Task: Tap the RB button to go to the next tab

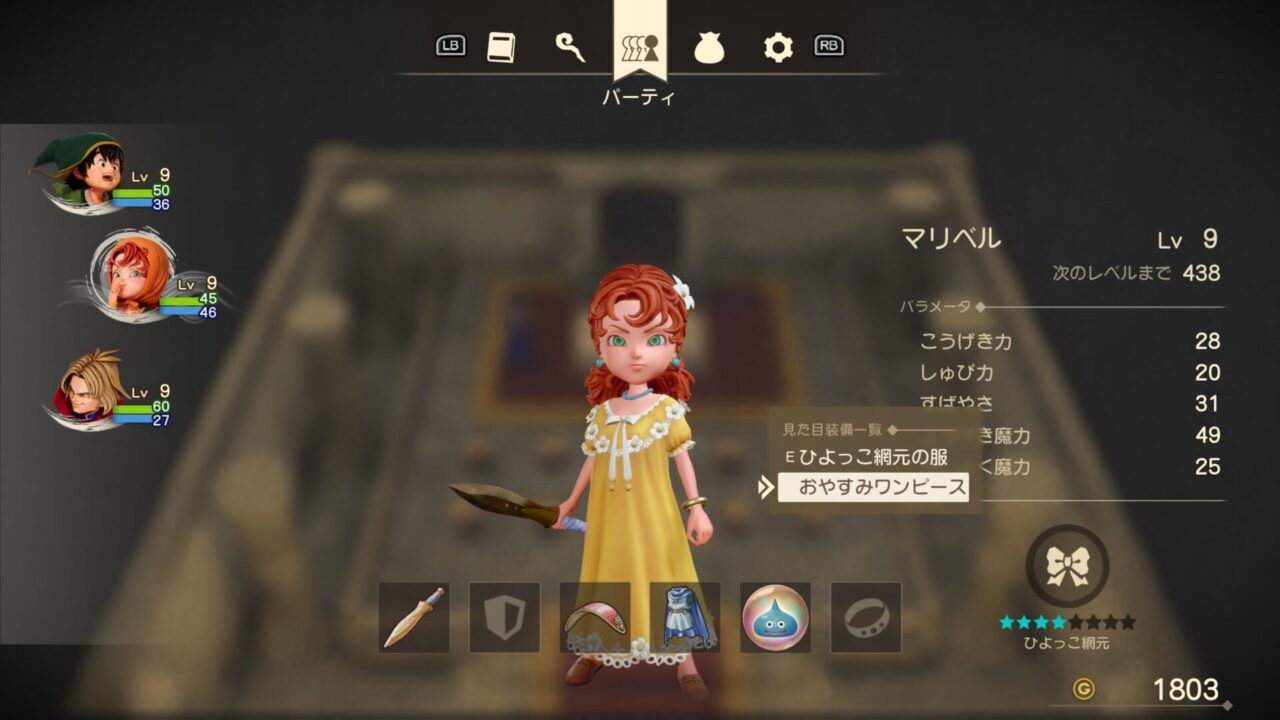Action: pos(829,46)
